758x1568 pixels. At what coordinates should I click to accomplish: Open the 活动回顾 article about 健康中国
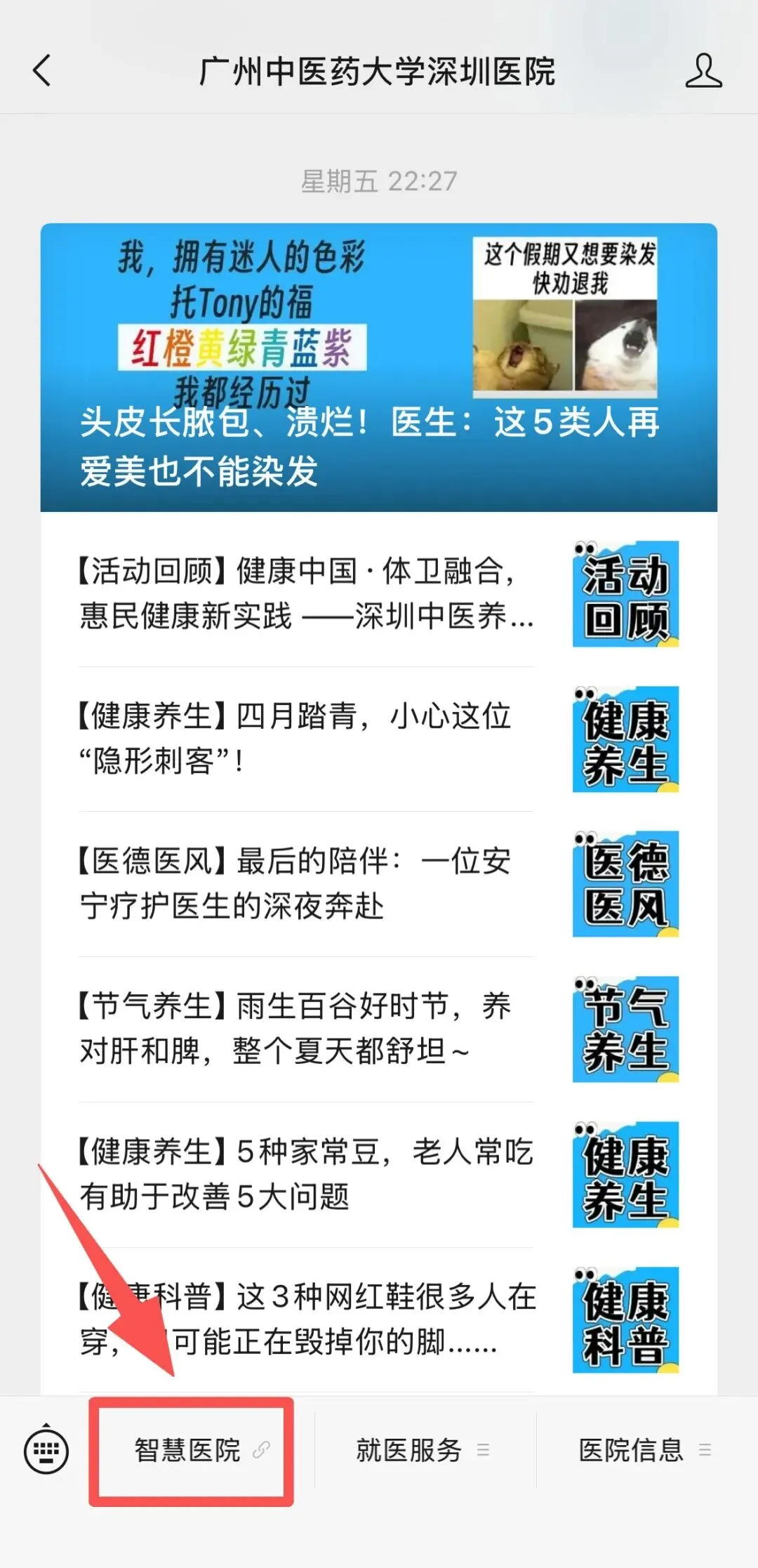point(379,594)
